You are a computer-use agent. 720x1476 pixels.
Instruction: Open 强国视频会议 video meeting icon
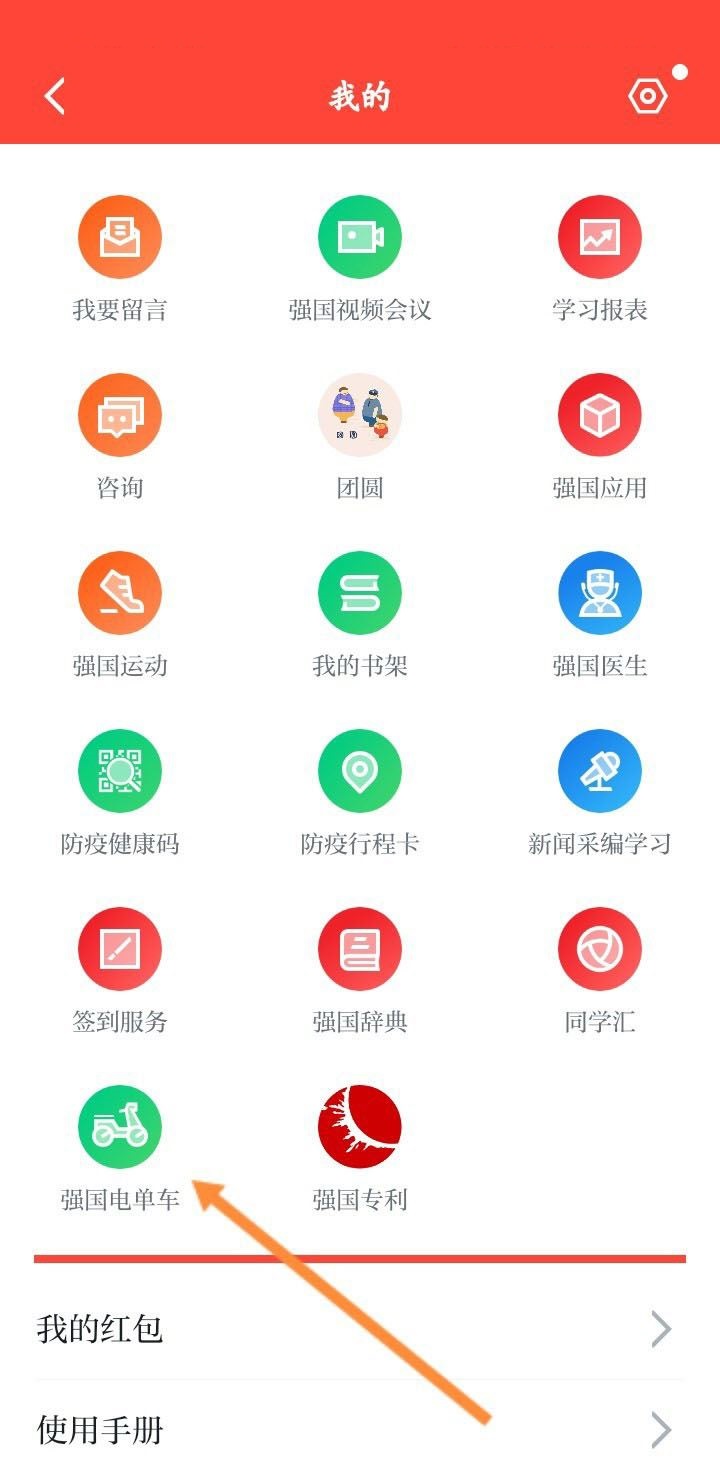(x=360, y=236)
